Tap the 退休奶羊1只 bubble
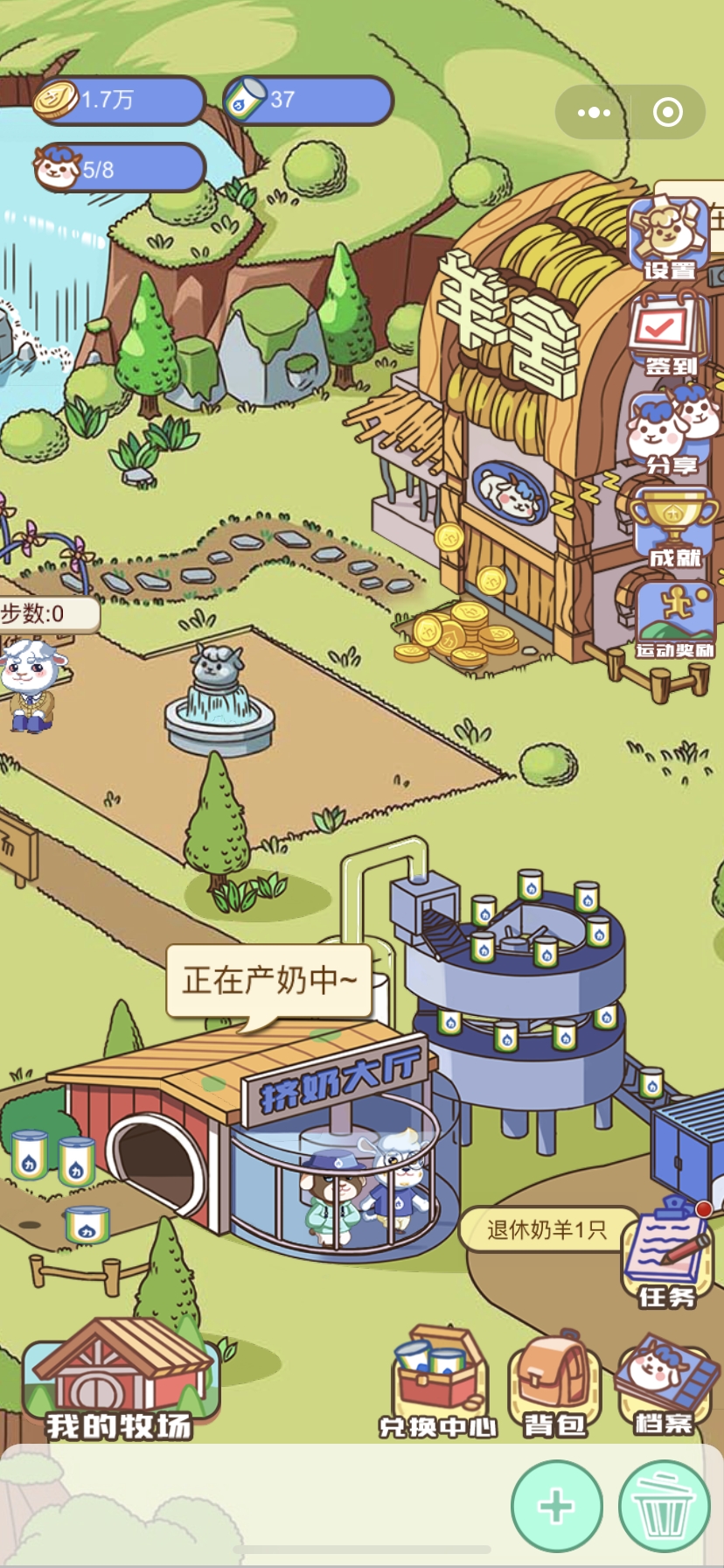This screenshot has width=724, height=1568. tap(547, 1229)
